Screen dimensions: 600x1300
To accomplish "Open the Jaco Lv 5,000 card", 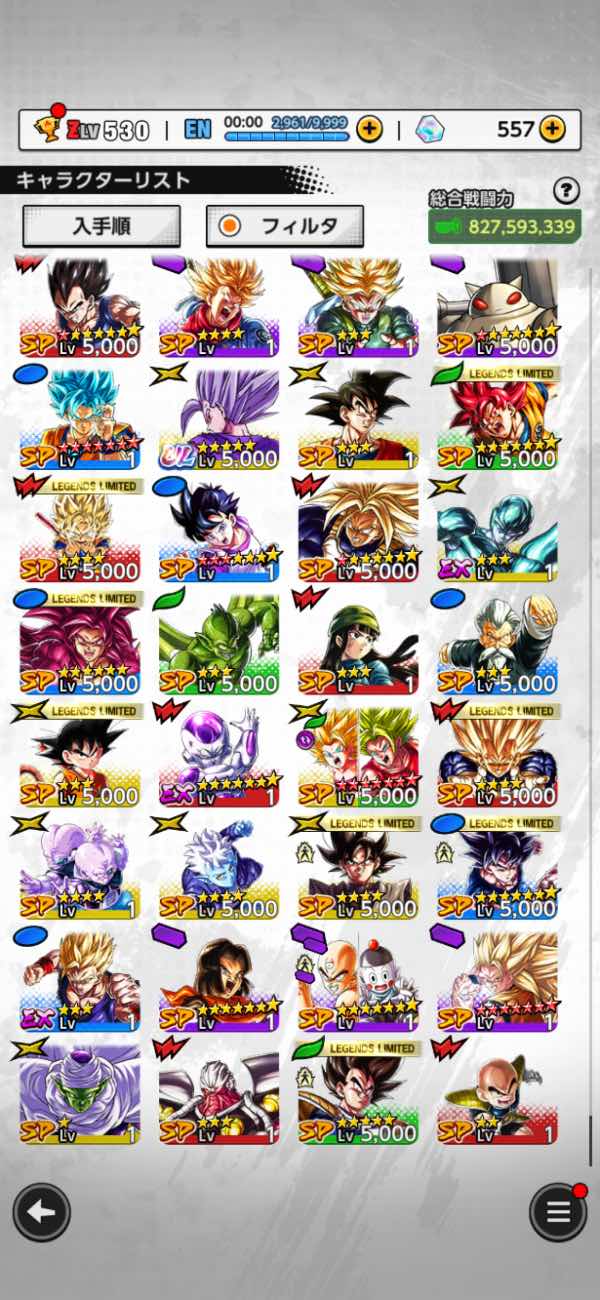I will (219, 870).
